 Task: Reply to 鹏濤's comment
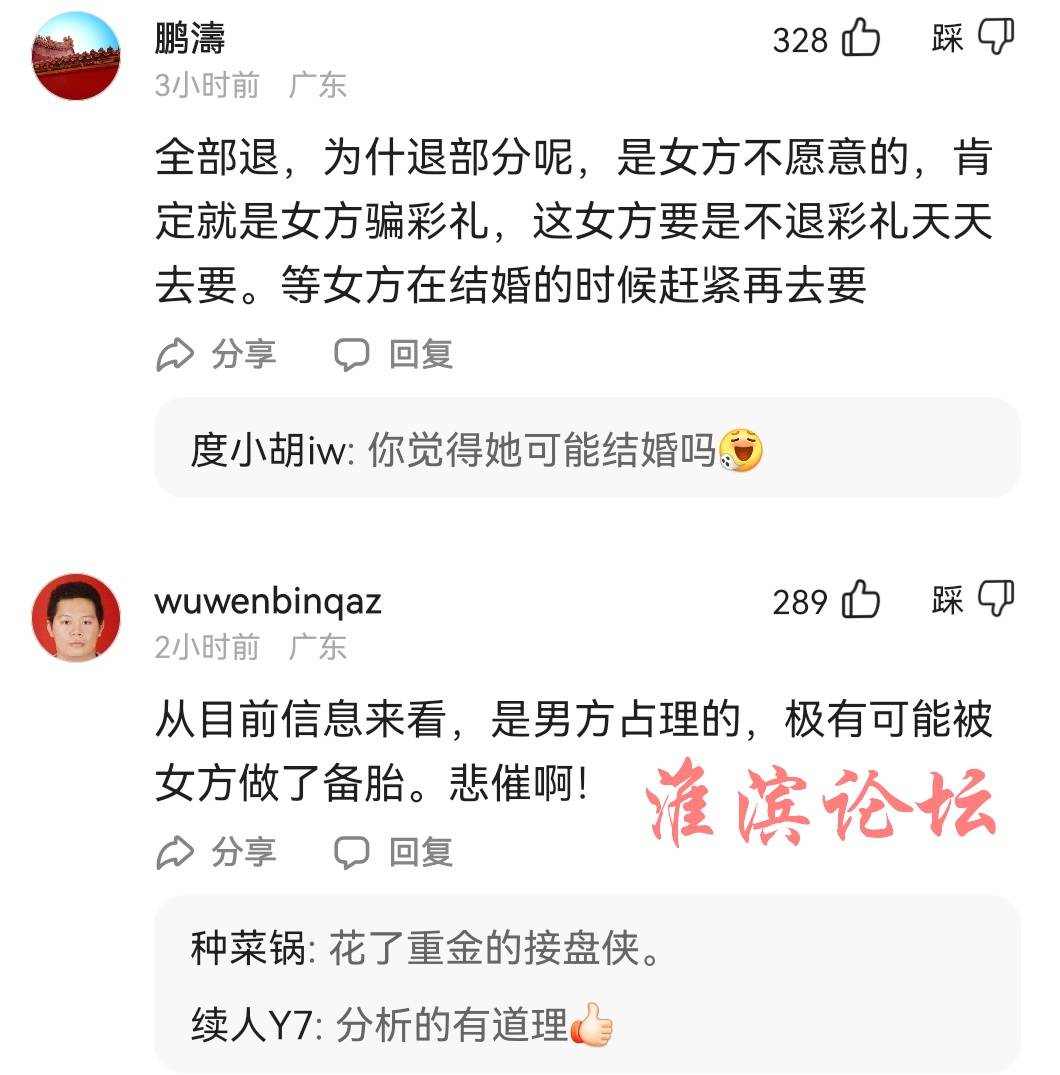point(393,354)
